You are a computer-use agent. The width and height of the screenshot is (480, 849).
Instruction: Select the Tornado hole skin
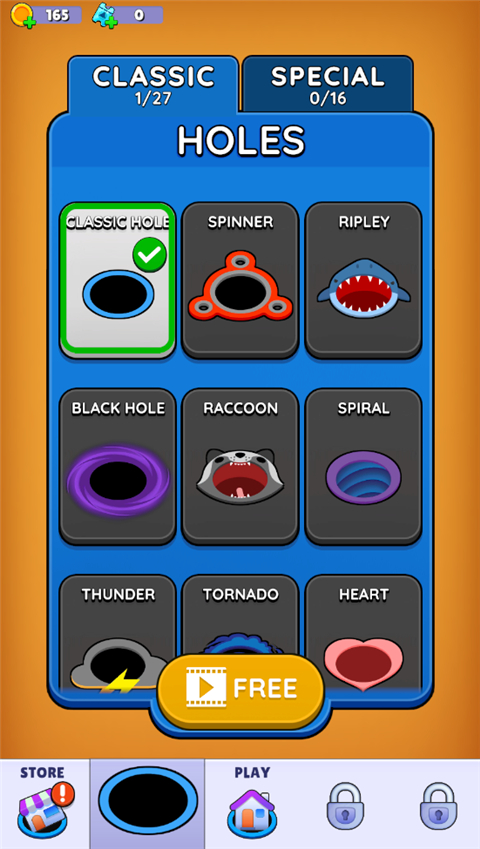click(240, 615)
